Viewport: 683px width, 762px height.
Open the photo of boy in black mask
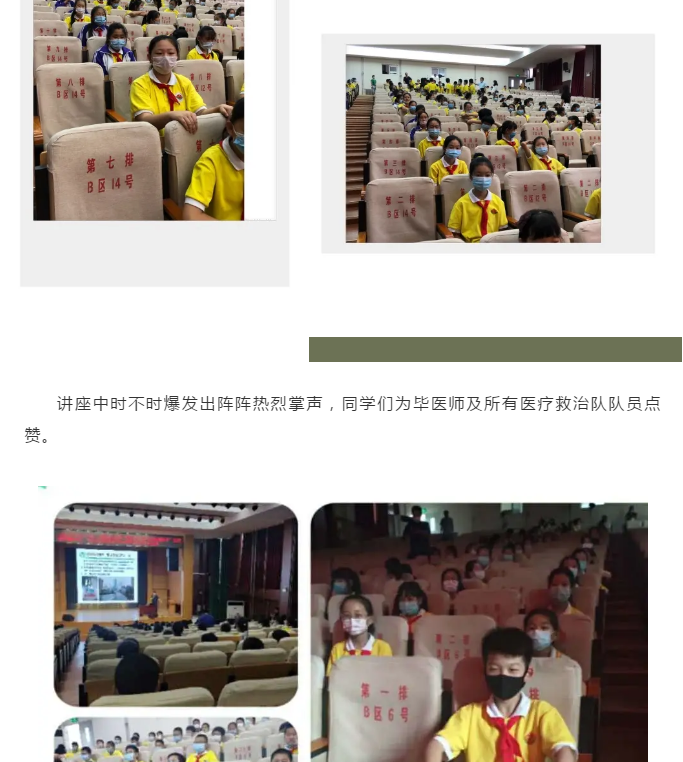click(479, 632)
